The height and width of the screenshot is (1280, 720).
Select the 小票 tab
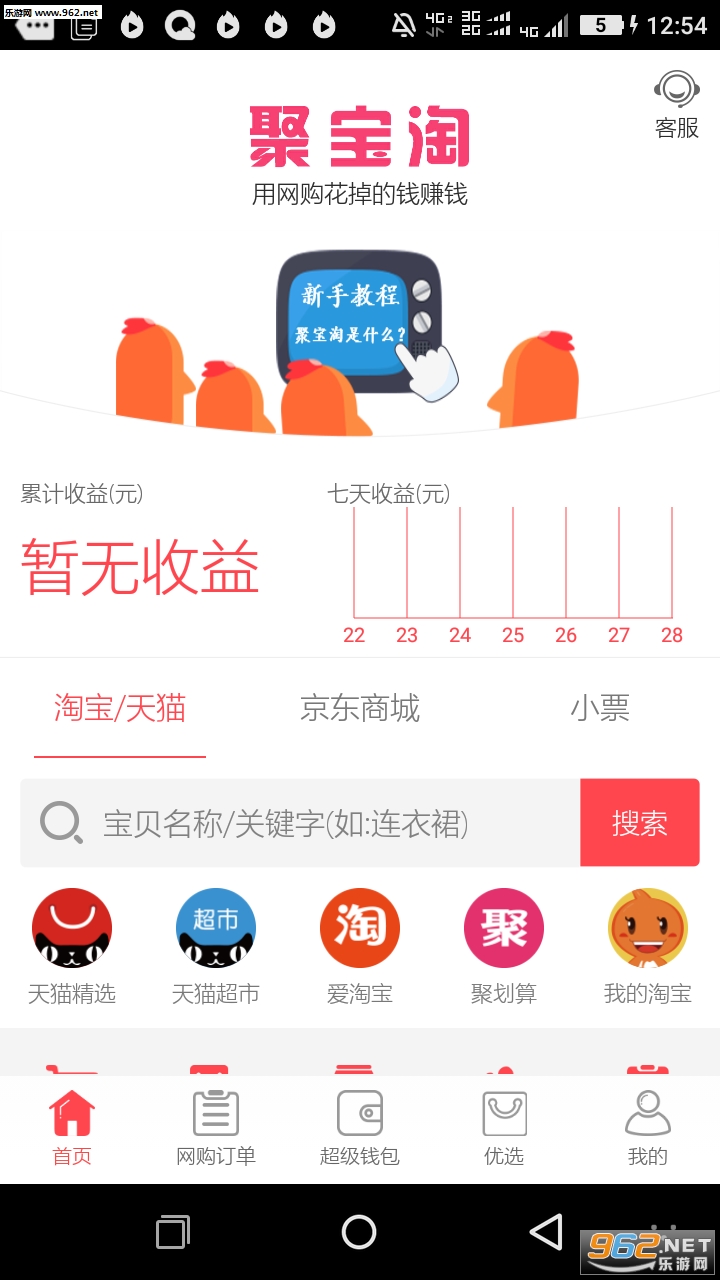click(x=600, y=709)
